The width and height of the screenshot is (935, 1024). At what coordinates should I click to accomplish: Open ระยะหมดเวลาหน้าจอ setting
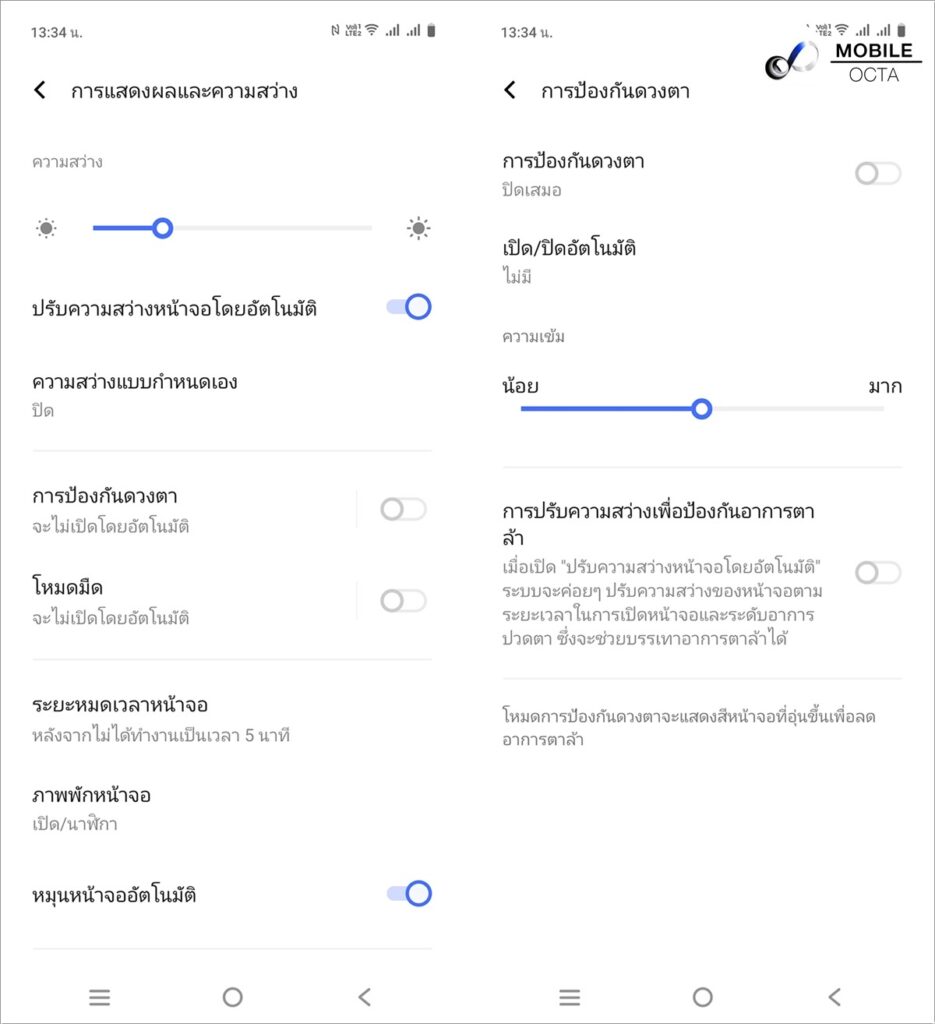tap(160, 718)
